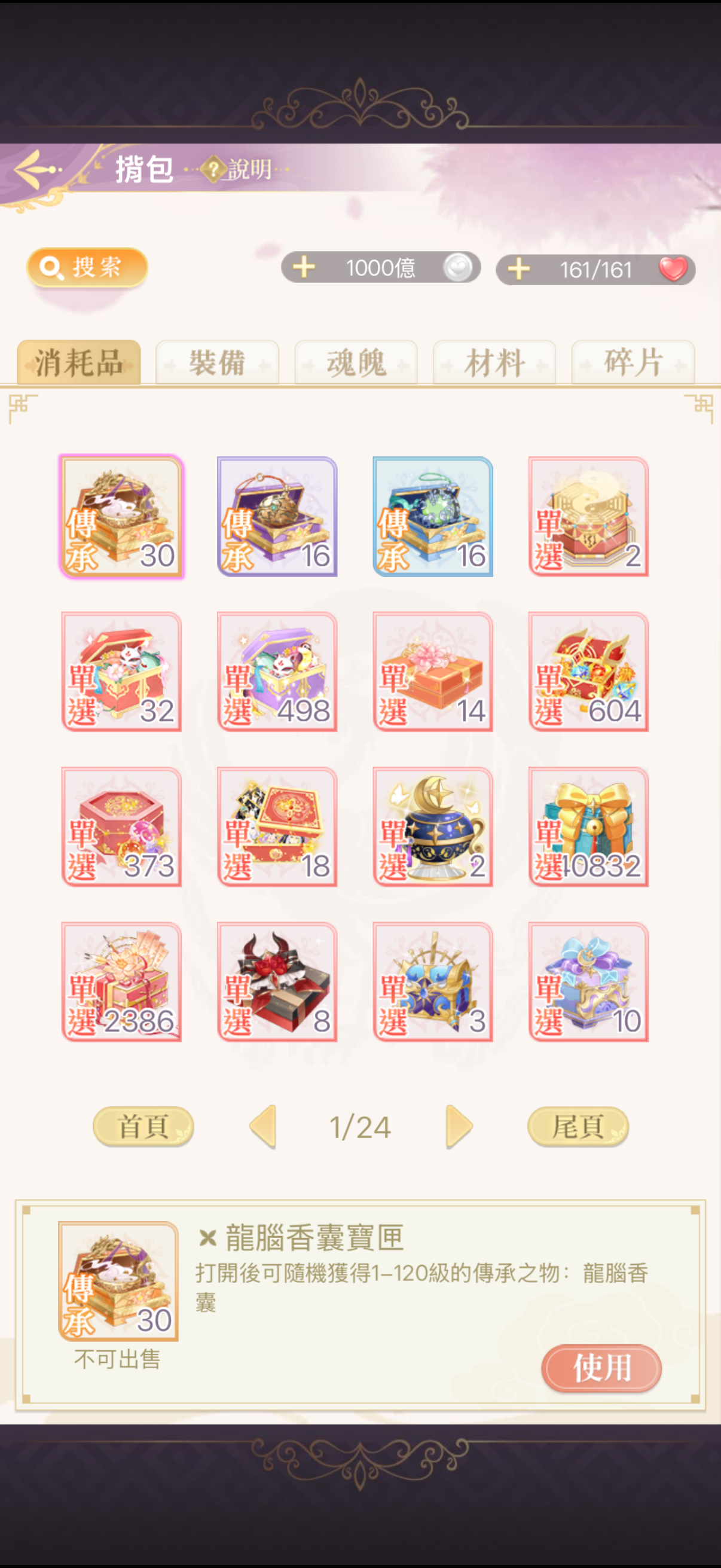This screenshot has width=721, height=1568.
Task: Add hearts via 161/161 plus
Action: [518, 269]
